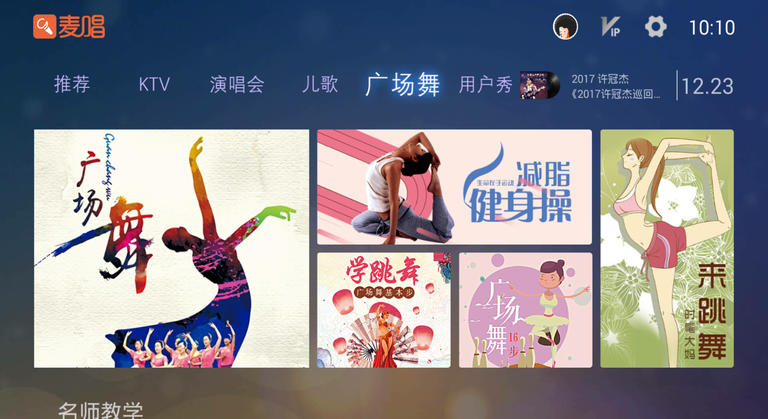The image size is (768, 419).
Task: Open the settings gear
Action: (655, 27)
